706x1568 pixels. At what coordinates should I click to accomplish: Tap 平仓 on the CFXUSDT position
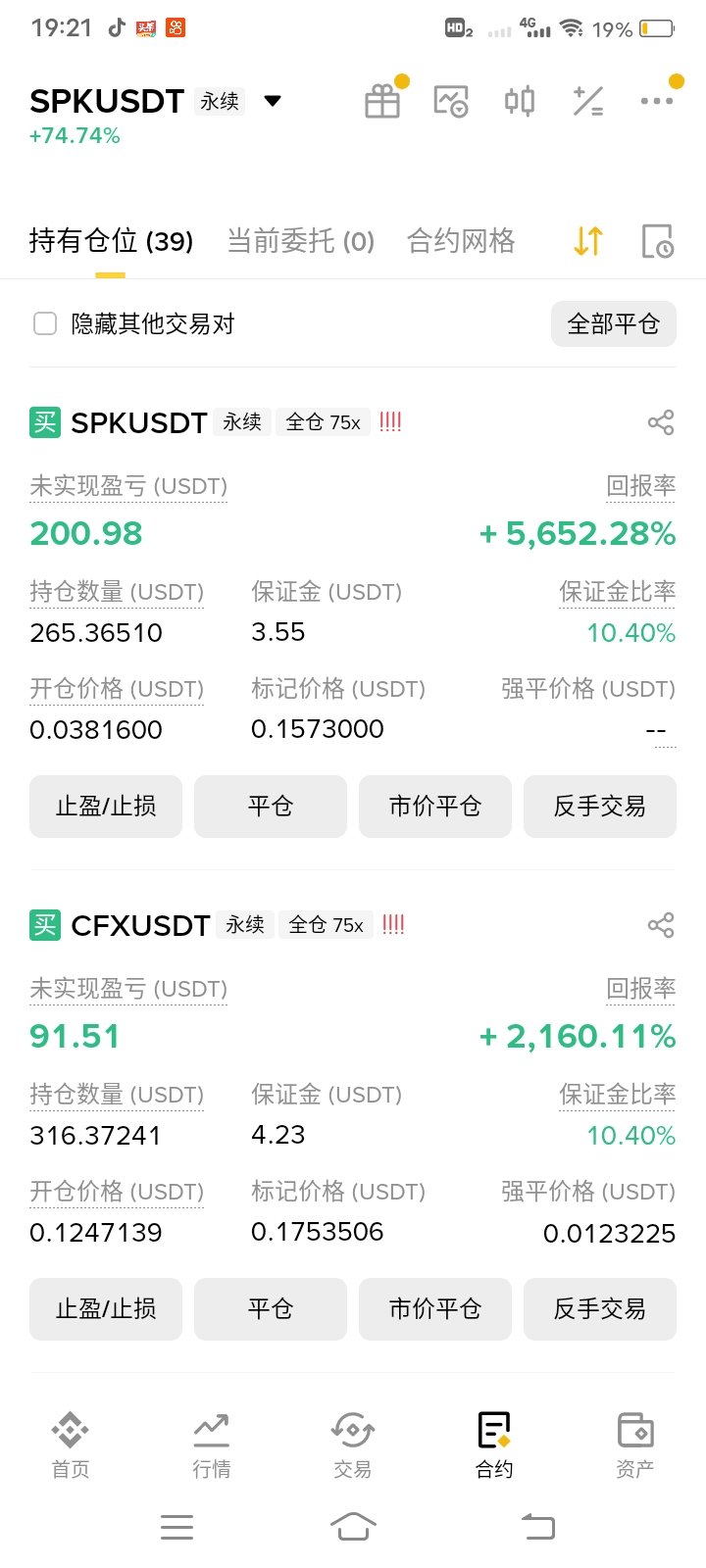[x=271, y=1309]
